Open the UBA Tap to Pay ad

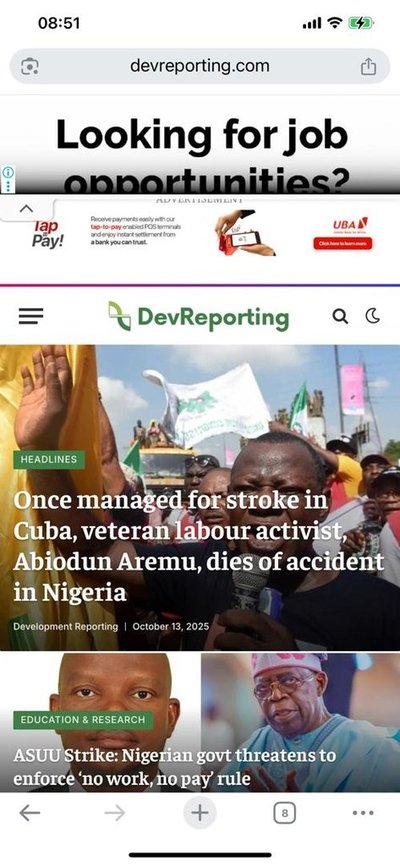click(x=202, y=233)
